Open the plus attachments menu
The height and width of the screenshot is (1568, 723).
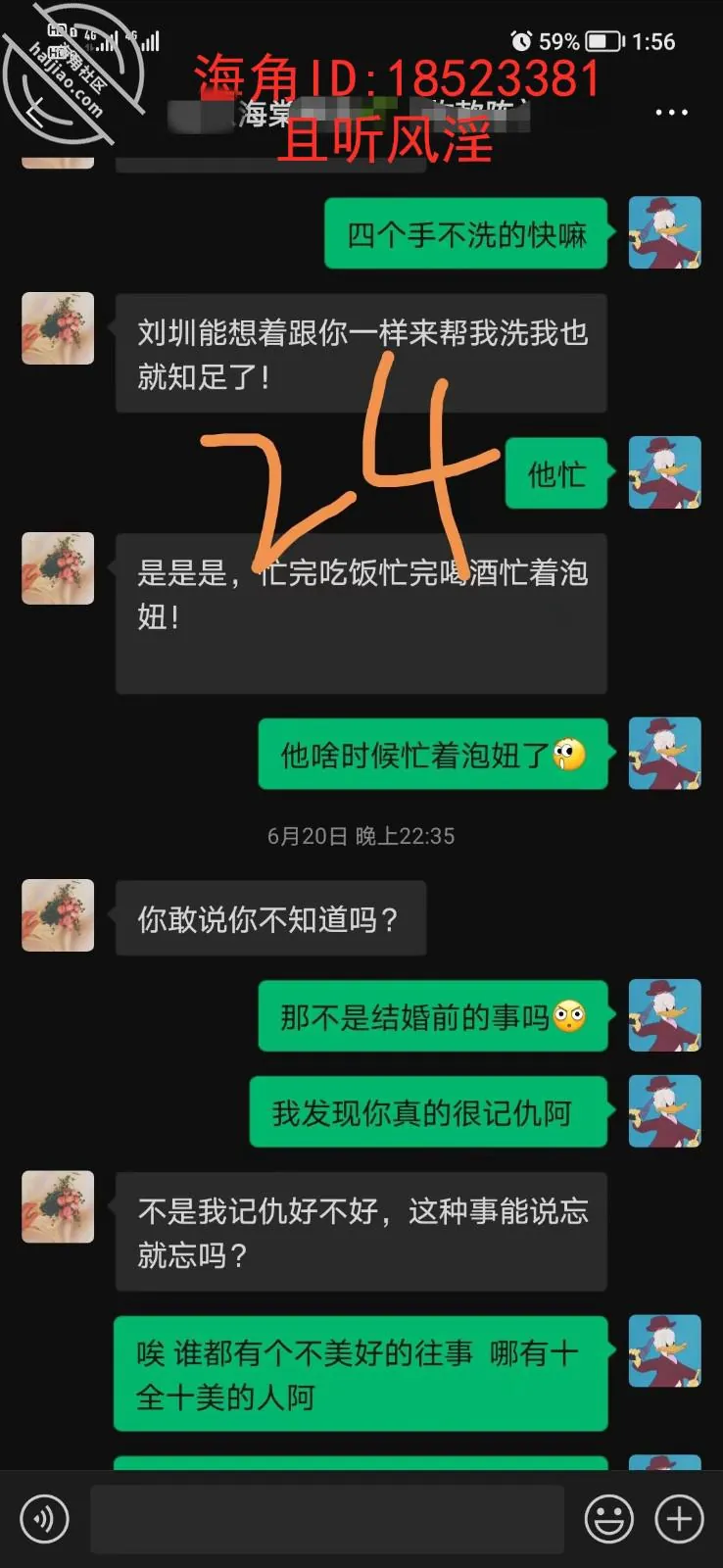[x=679, y=1519]
